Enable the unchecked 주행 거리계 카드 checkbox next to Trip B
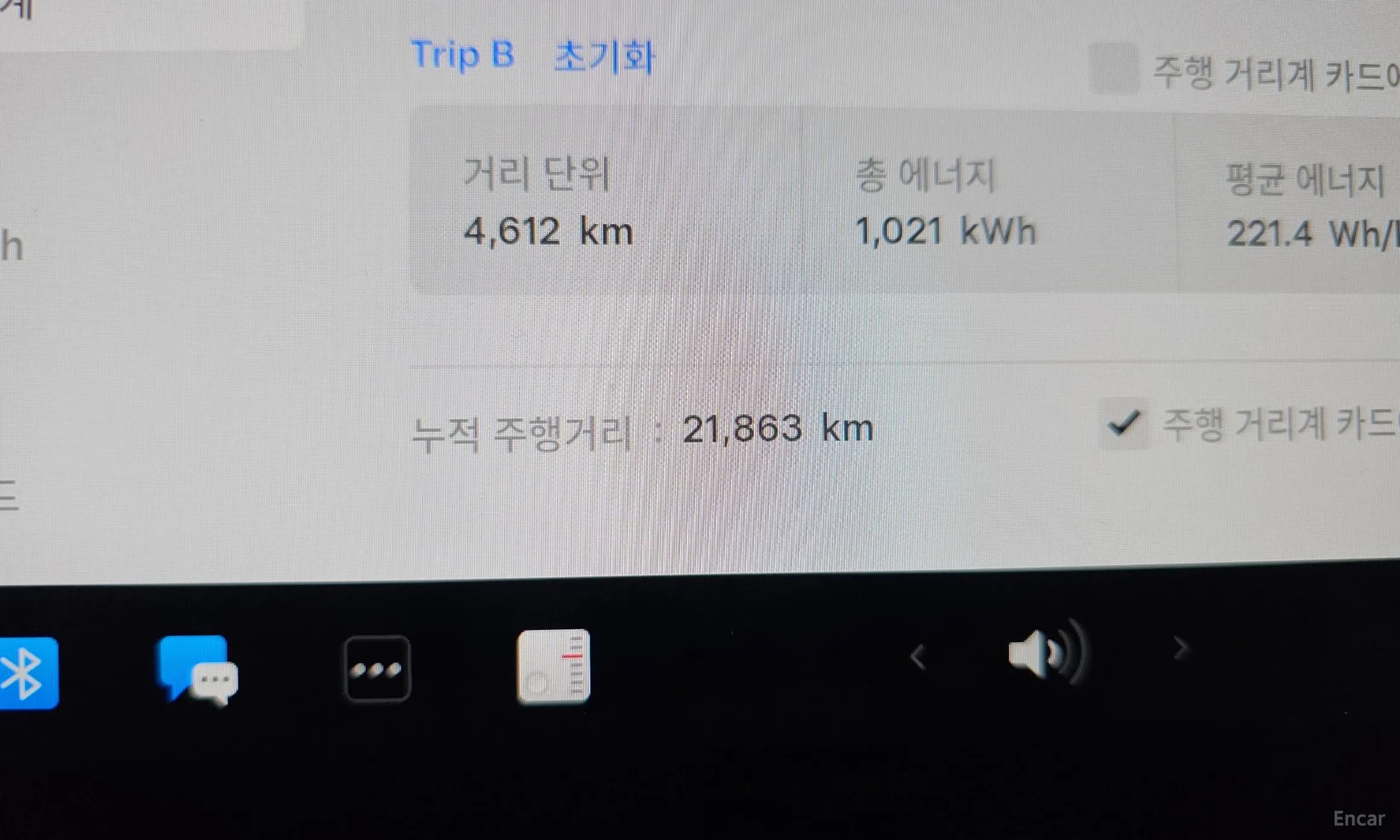 [x=1114, y=69]
